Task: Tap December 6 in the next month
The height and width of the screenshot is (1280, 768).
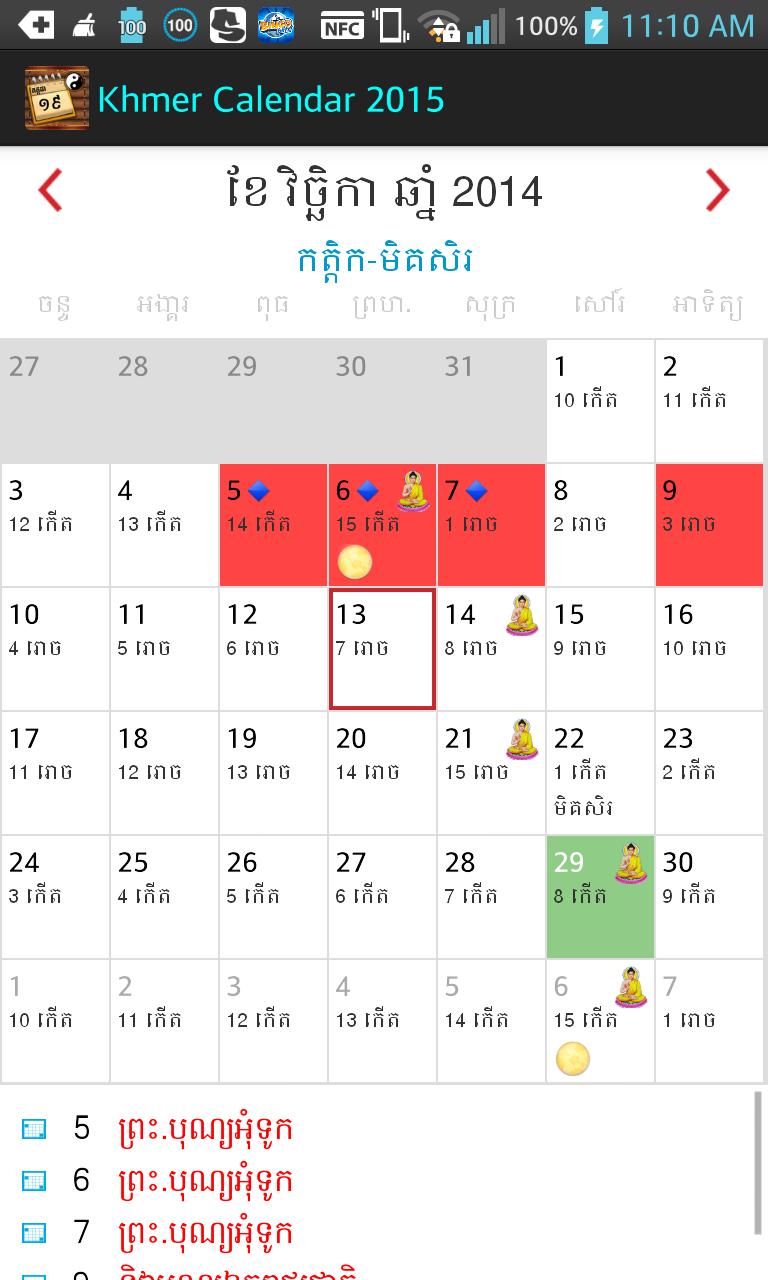Action: pyautogui.click(x=600, y=1020)
